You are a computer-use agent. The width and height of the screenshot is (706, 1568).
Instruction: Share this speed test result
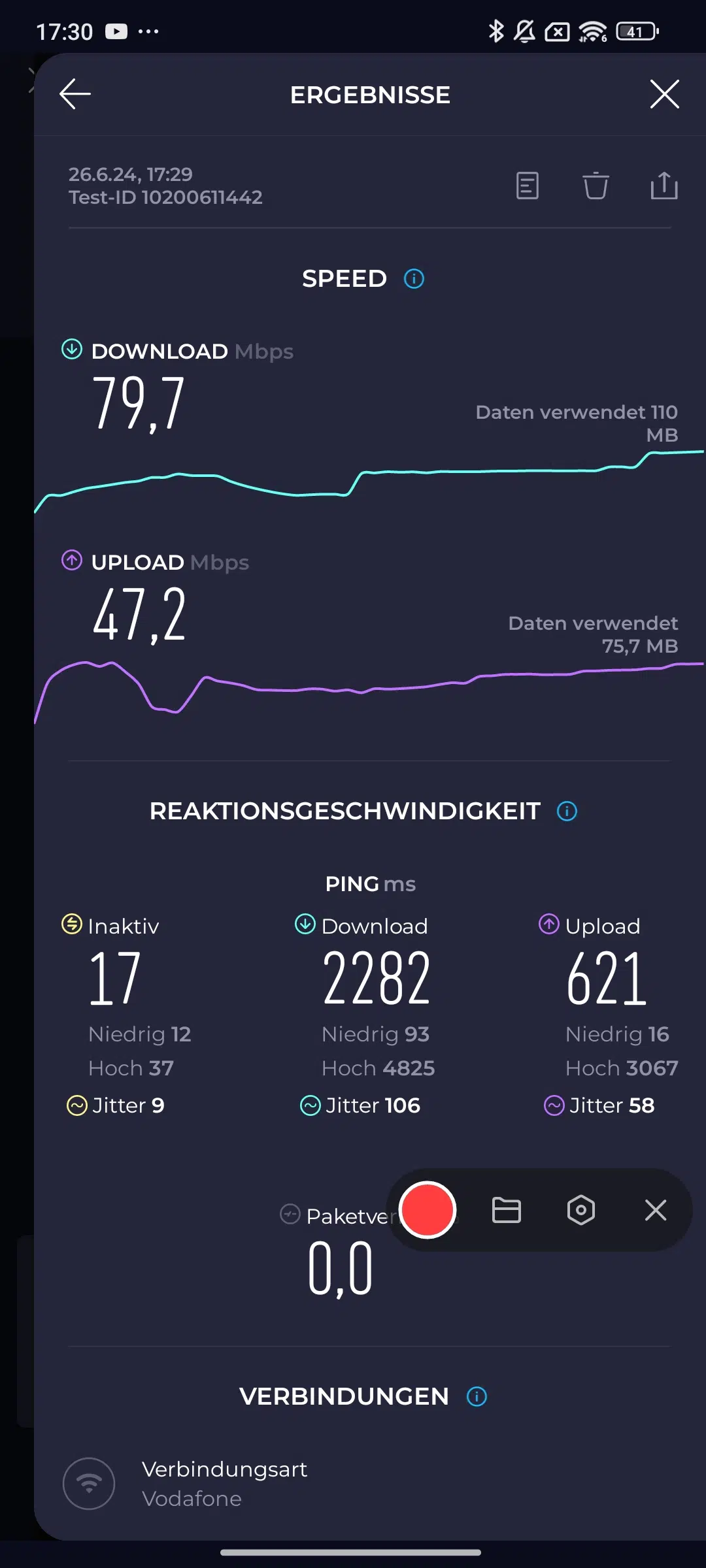[x=664, y=186]
